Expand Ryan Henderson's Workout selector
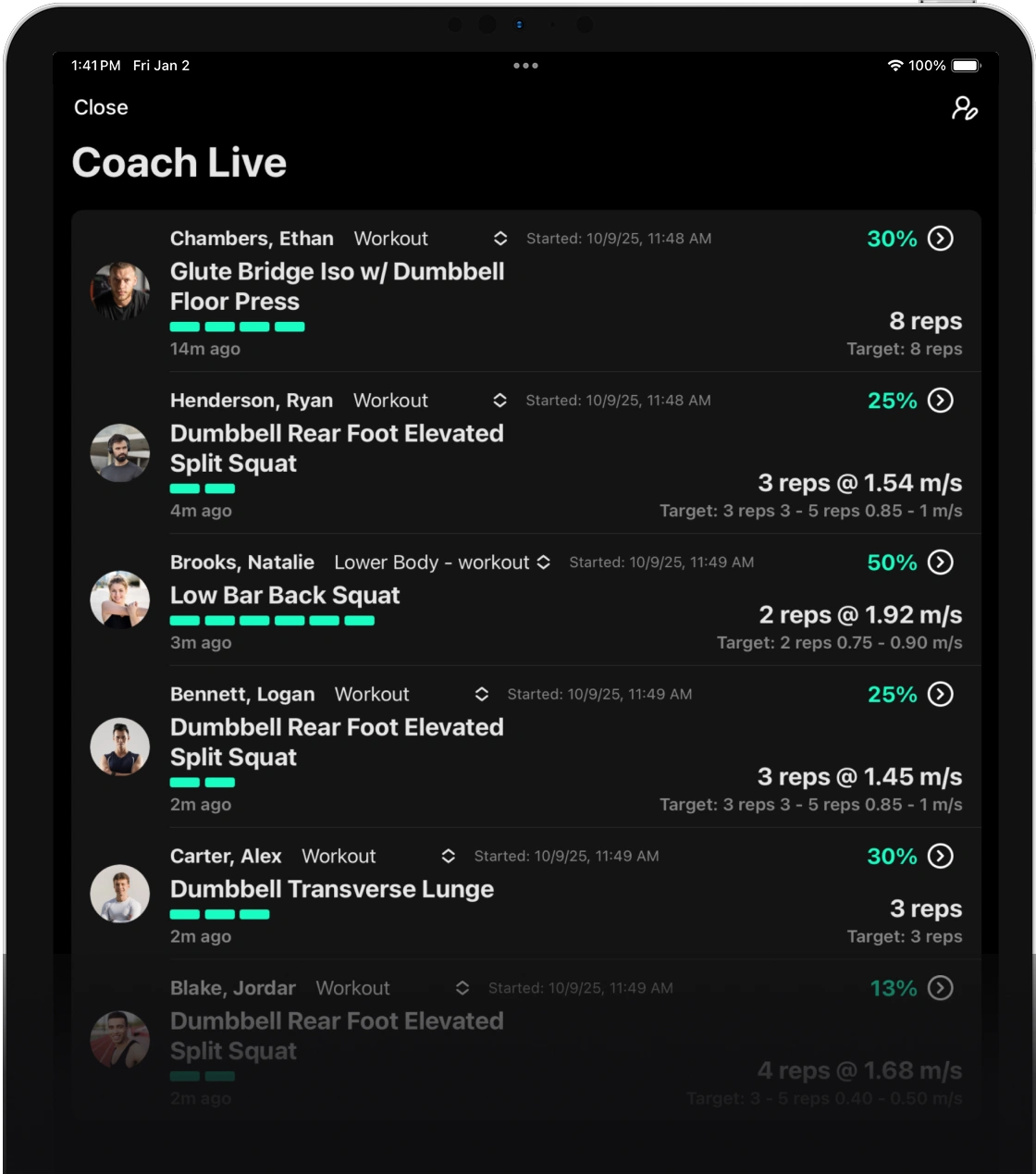This screenshot has height=1174, width=1036. pos(499,401)
